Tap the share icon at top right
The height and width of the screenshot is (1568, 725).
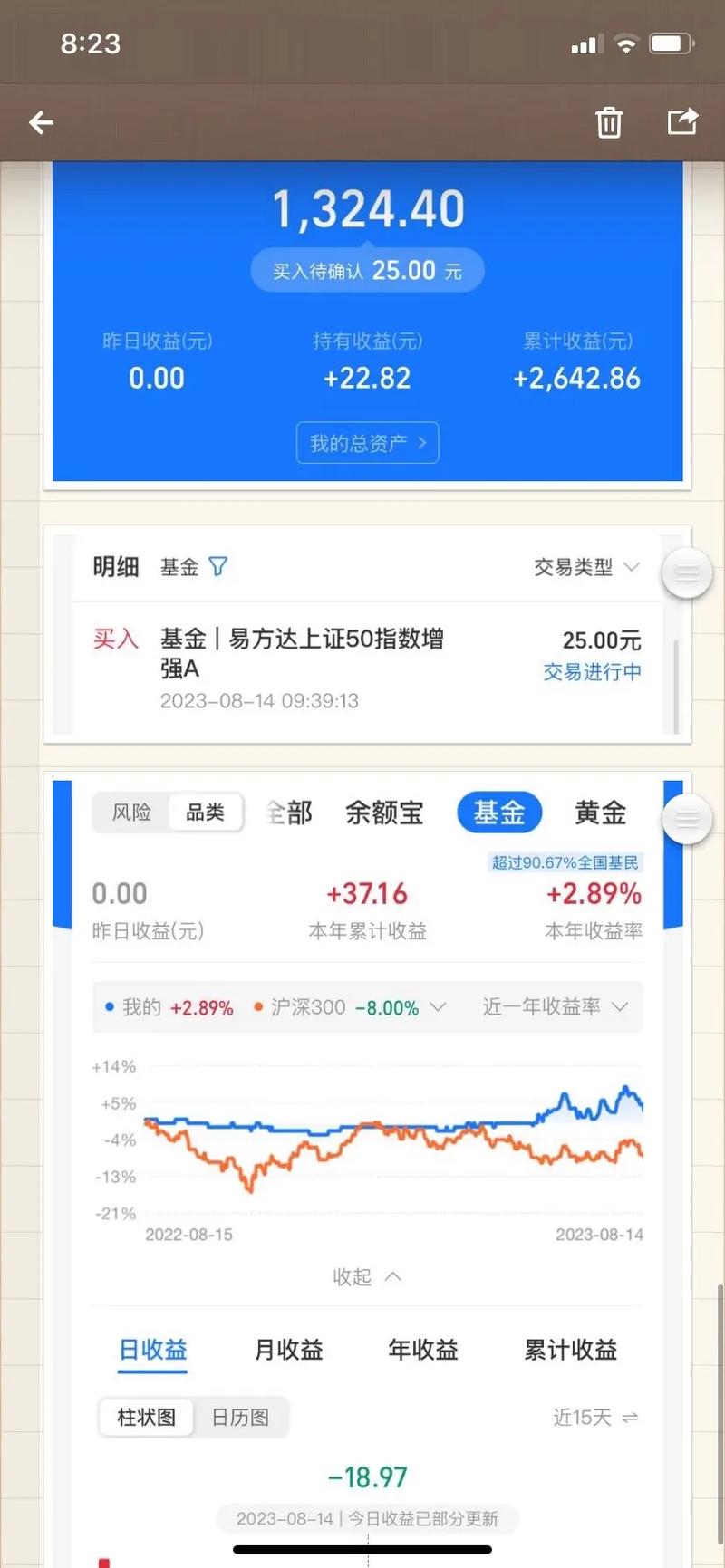(683, 122)
